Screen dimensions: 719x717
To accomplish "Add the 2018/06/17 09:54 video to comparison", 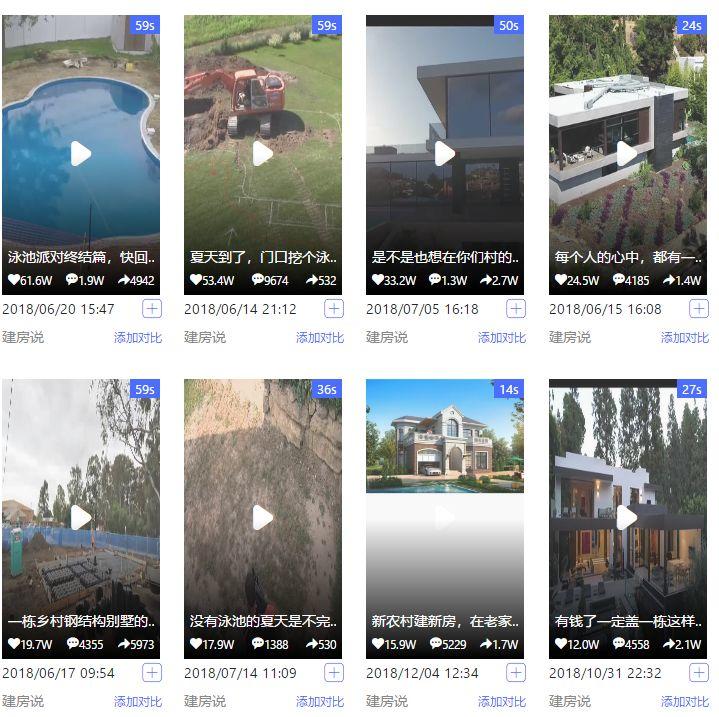I will 138,702.
